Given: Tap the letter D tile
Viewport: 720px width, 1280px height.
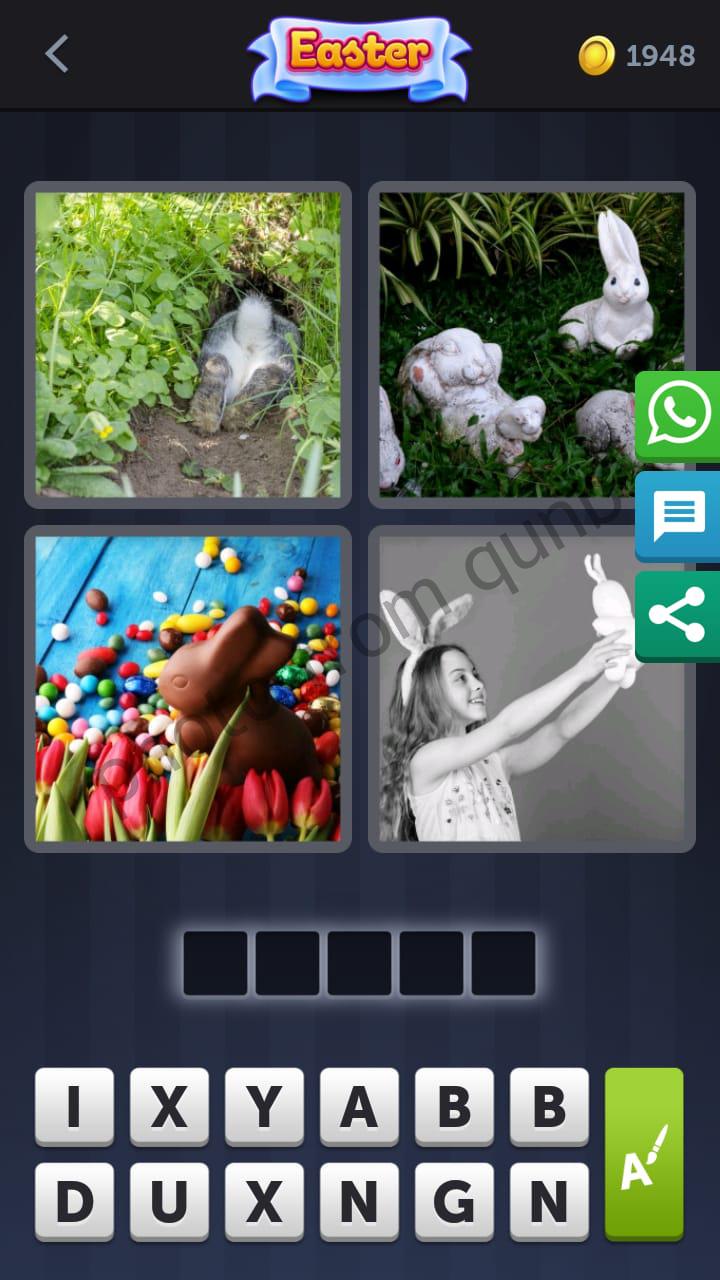Looking at the screenshot, I should pos(74,1201).
